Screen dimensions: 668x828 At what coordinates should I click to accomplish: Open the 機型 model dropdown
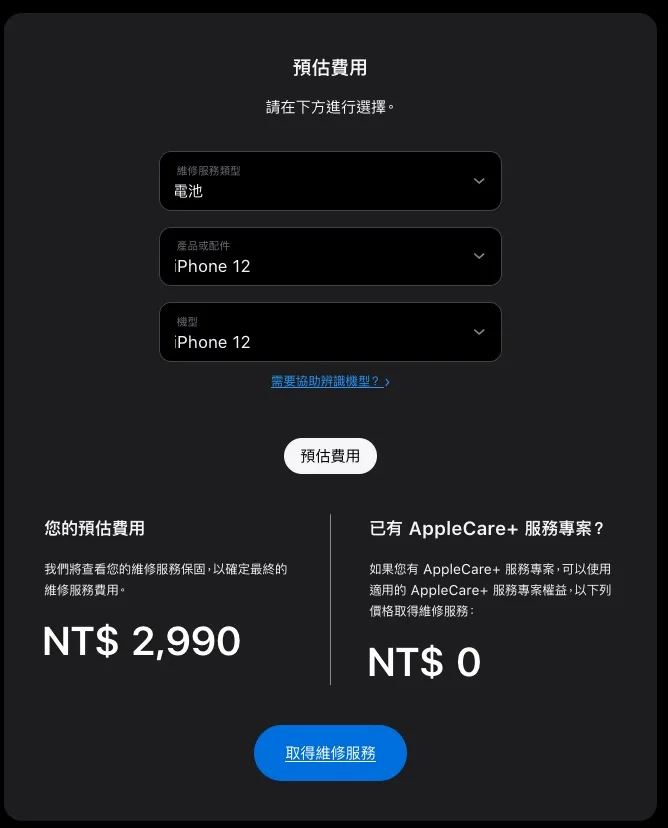pyautogui.click(x=330, y=332)
